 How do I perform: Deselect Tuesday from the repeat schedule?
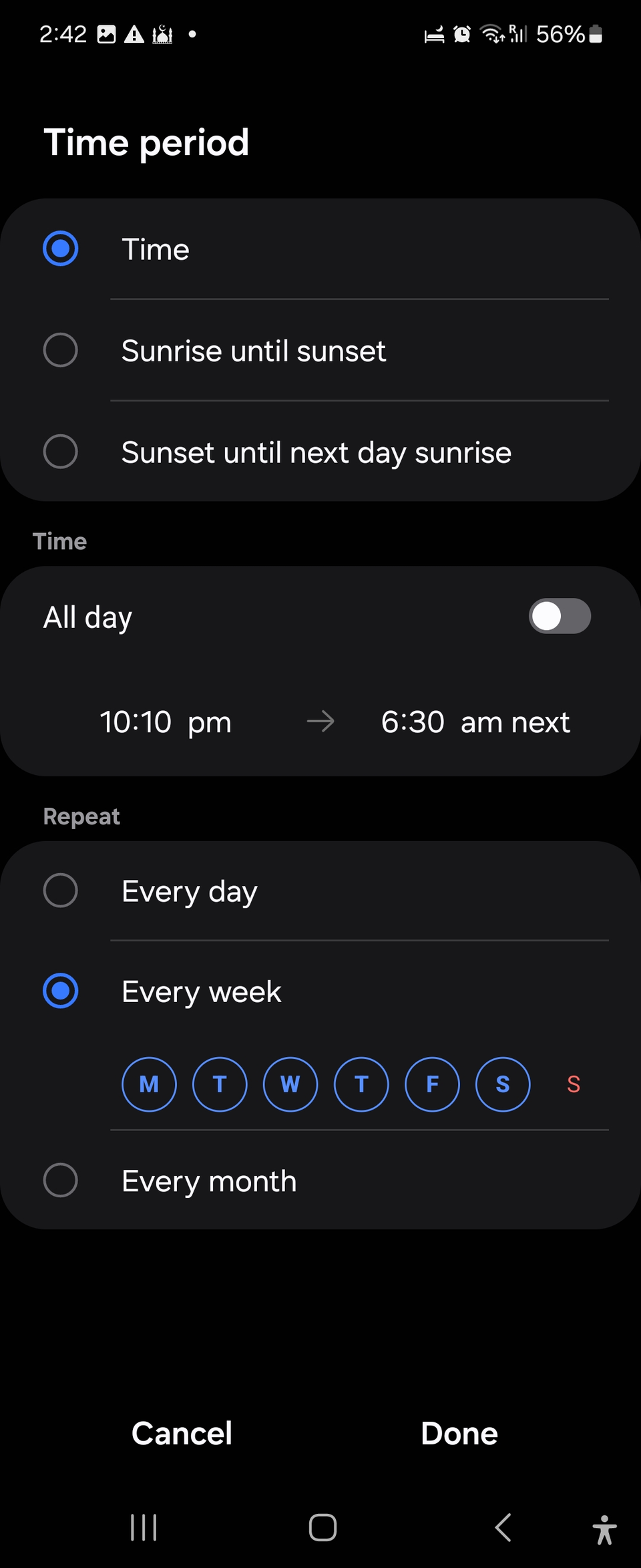[220, 1085]
